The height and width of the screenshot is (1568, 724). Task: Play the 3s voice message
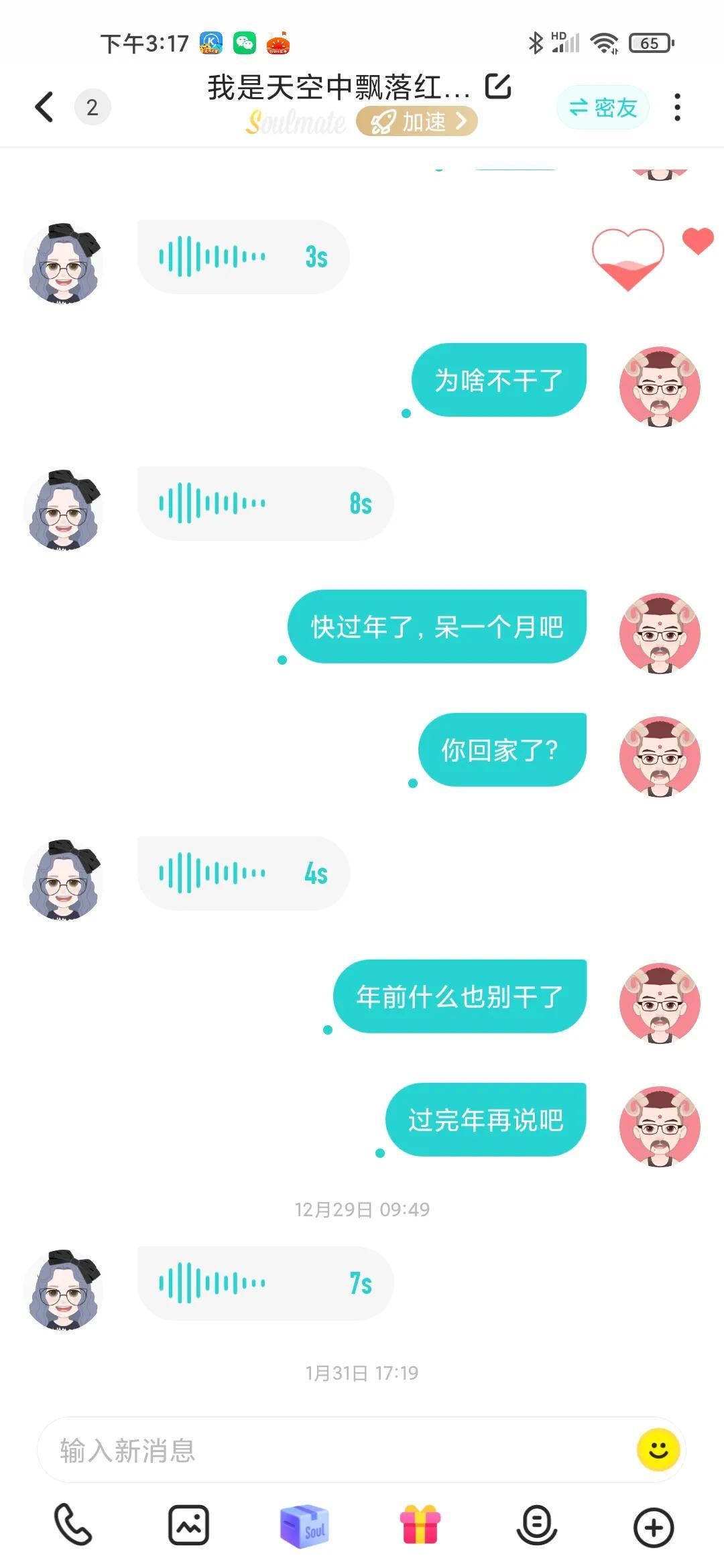(243, 257)
